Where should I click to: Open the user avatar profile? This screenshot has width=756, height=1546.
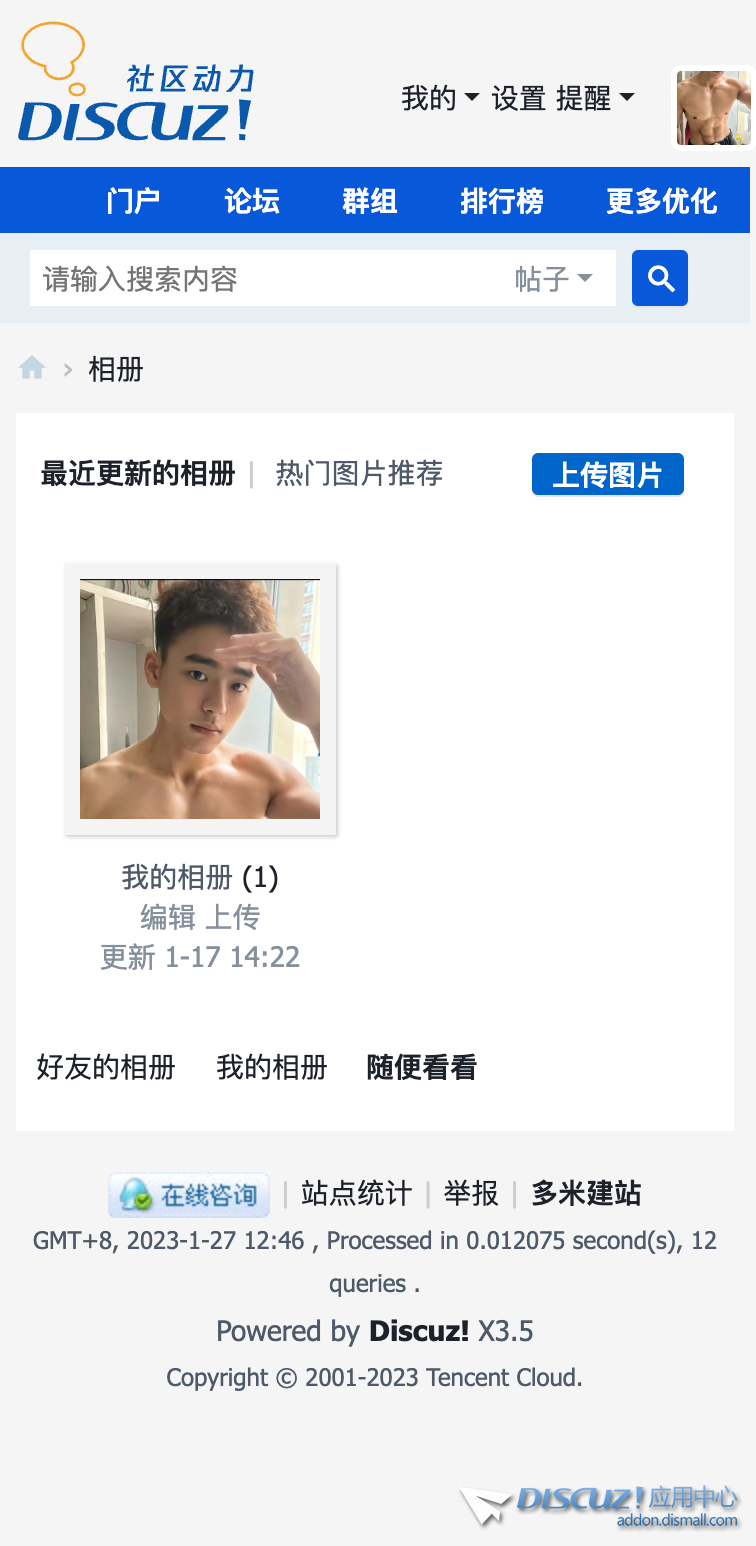[x=712, y=108]
